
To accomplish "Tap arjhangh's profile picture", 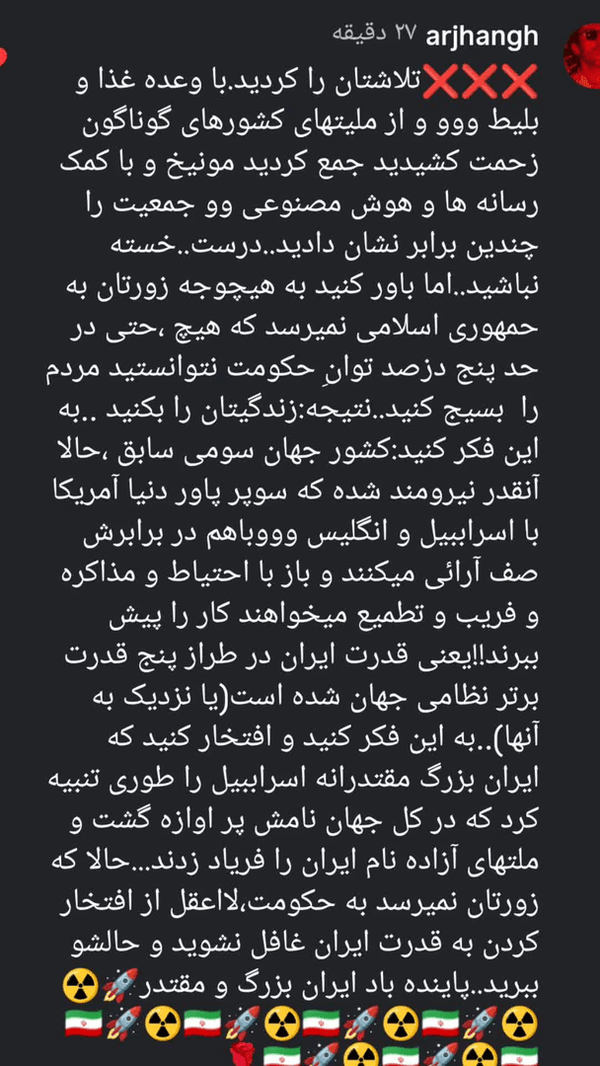I will (x=583, y=54).
